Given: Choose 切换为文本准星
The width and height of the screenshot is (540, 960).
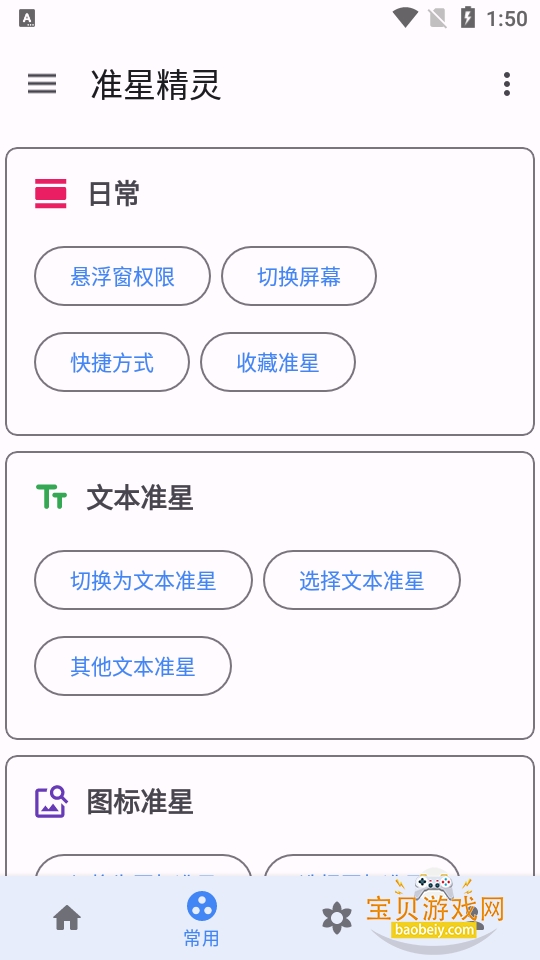Looking at the screenshot, I should coord(143,580).
